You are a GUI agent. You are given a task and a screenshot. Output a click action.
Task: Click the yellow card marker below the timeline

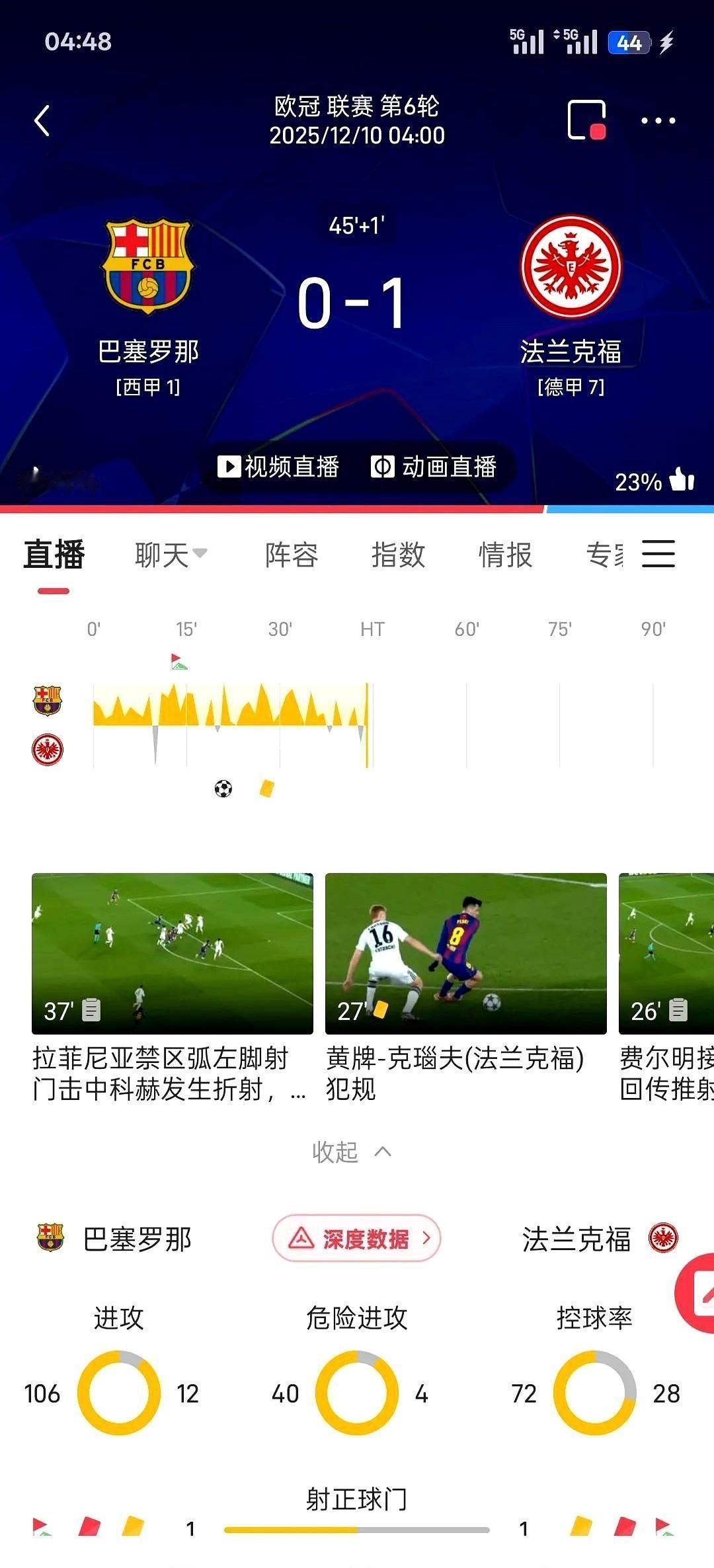(x=267, y=788)
